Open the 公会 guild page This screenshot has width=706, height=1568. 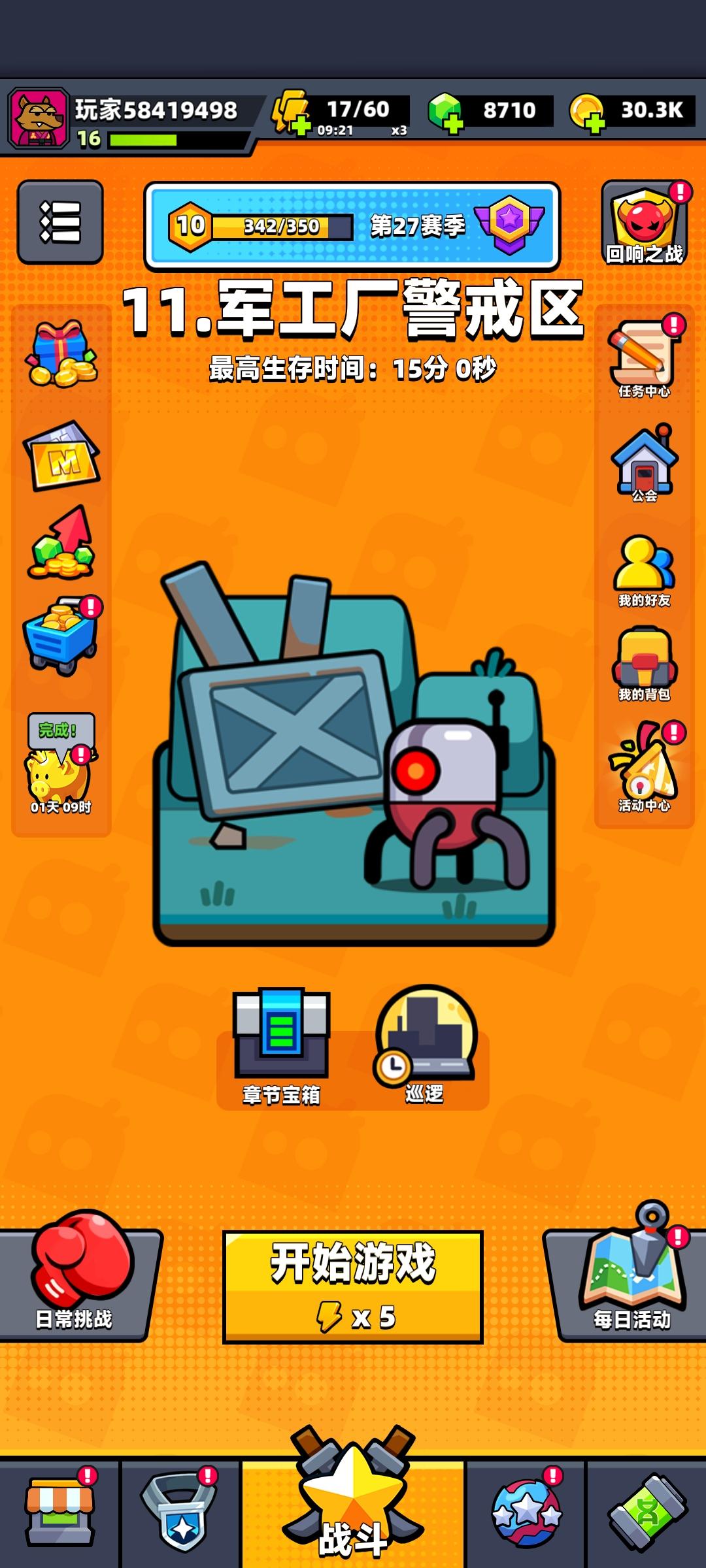647,464
